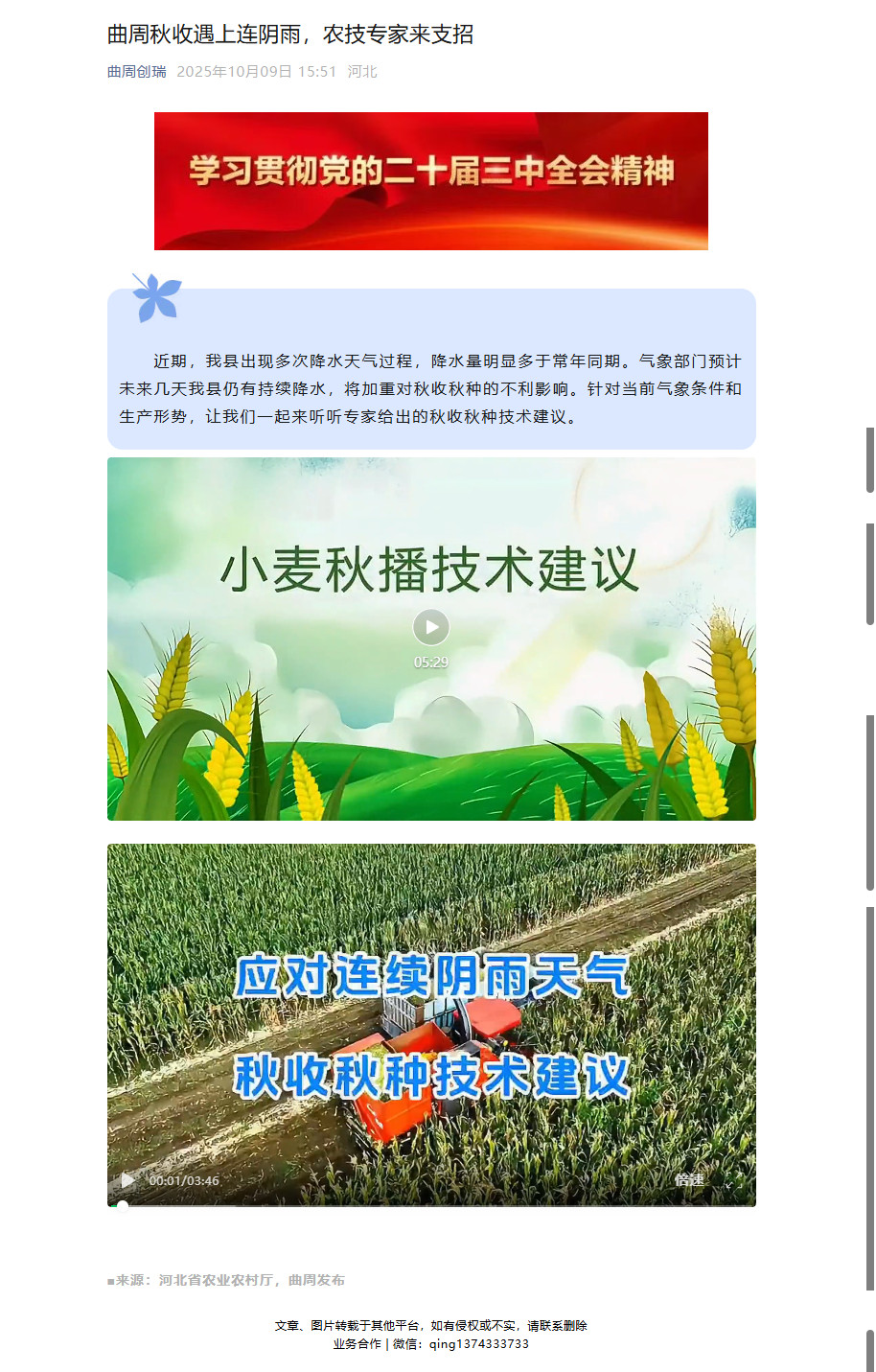This screenshot has width=876, height=1372.
Task: Open the 倍速 playback speed options
Action: click(x=689, y=1180)
